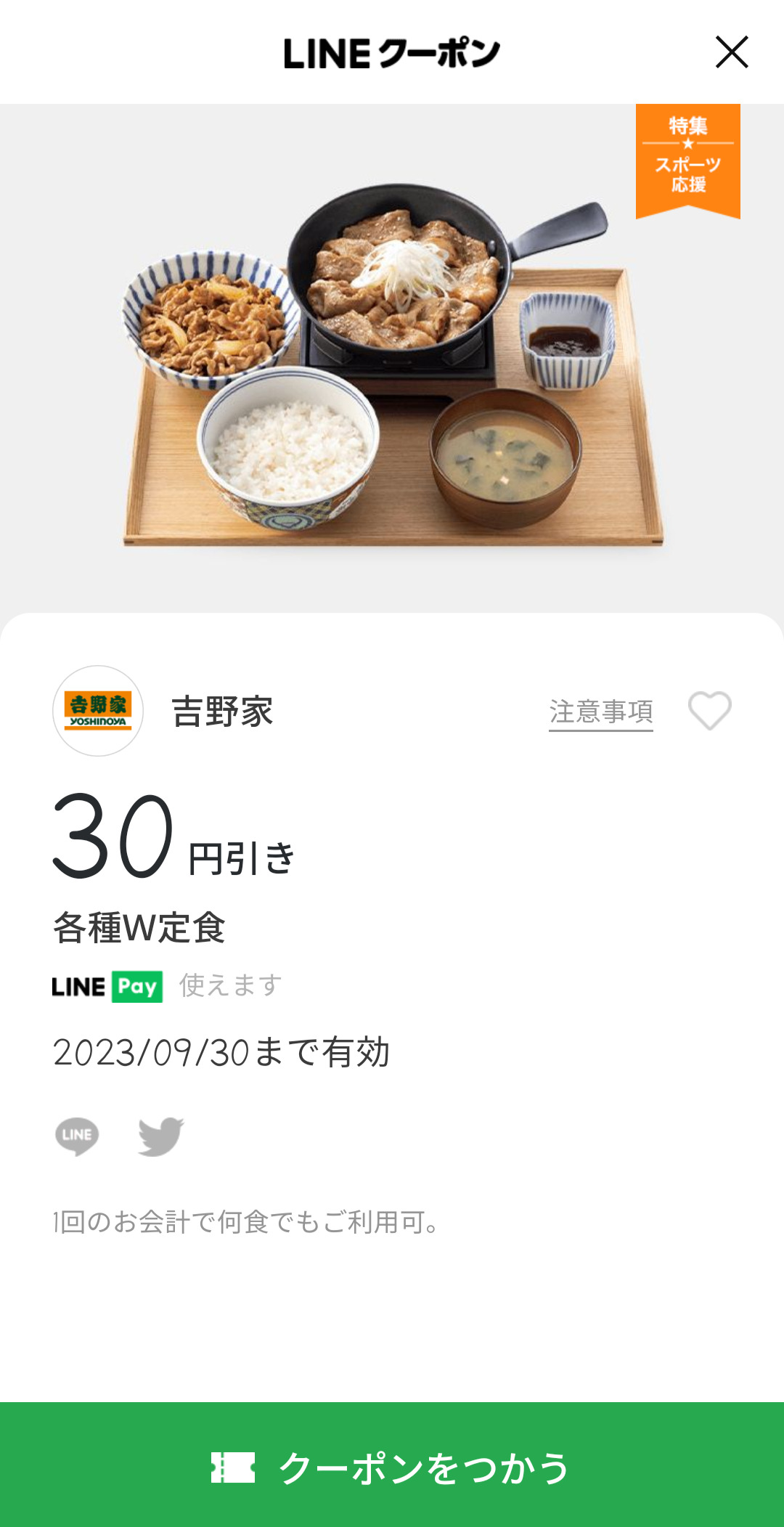Share the coupon via LINE
The width and height of the screenshot is (784, 1527).
click(77, 1136)
